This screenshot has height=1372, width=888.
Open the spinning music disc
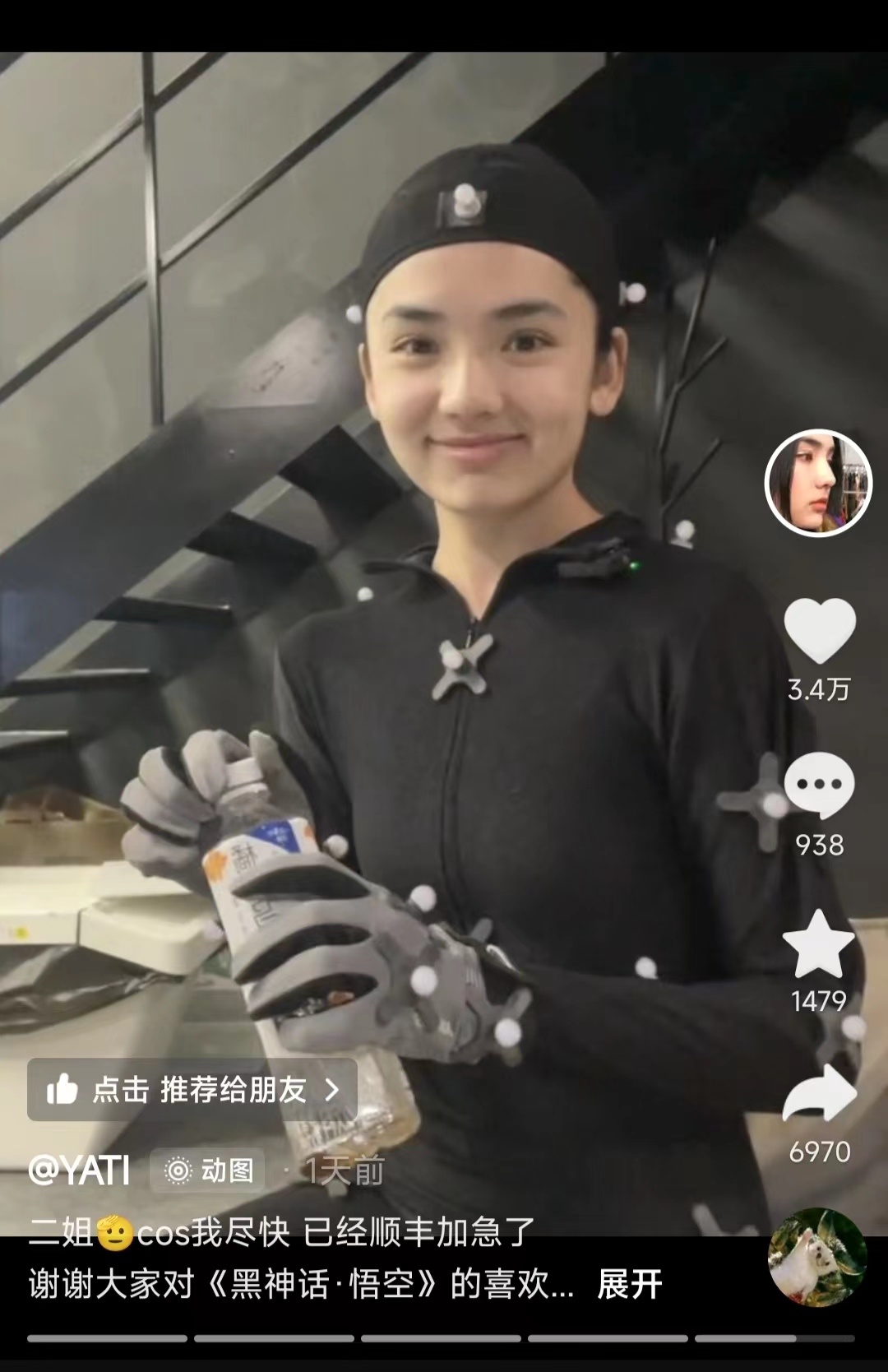pyautogui.click(x=816, y=1256)
